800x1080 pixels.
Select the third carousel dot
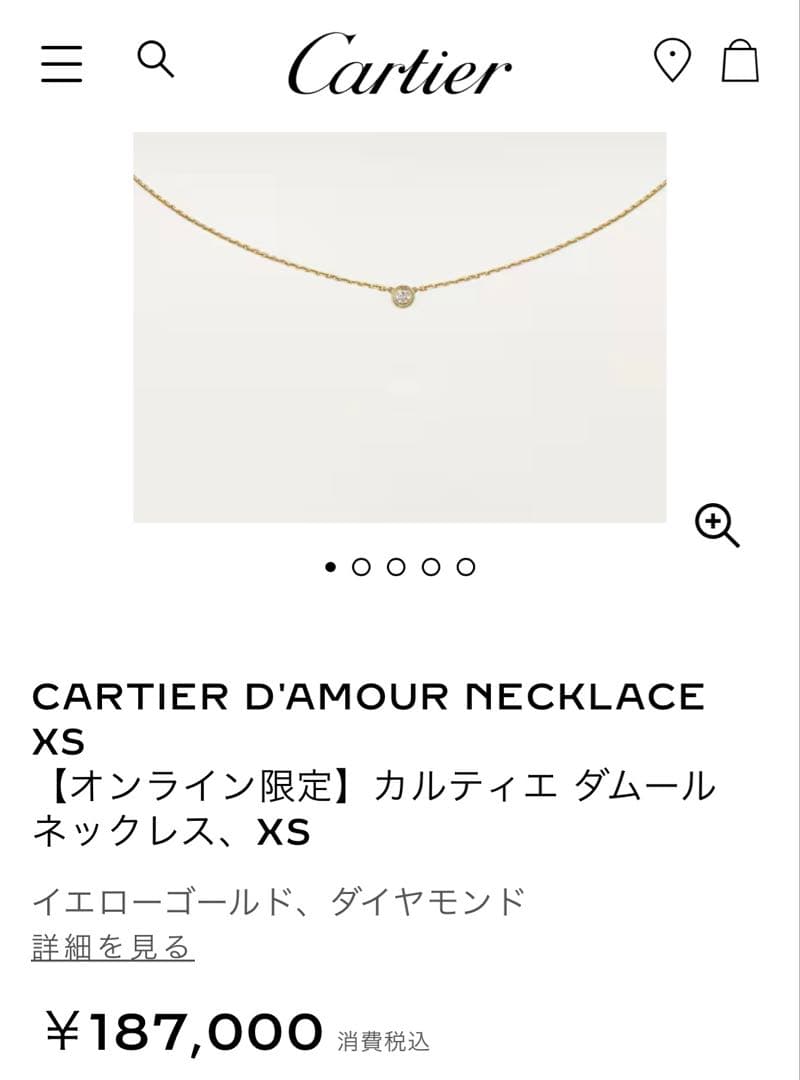pos(398,564)
